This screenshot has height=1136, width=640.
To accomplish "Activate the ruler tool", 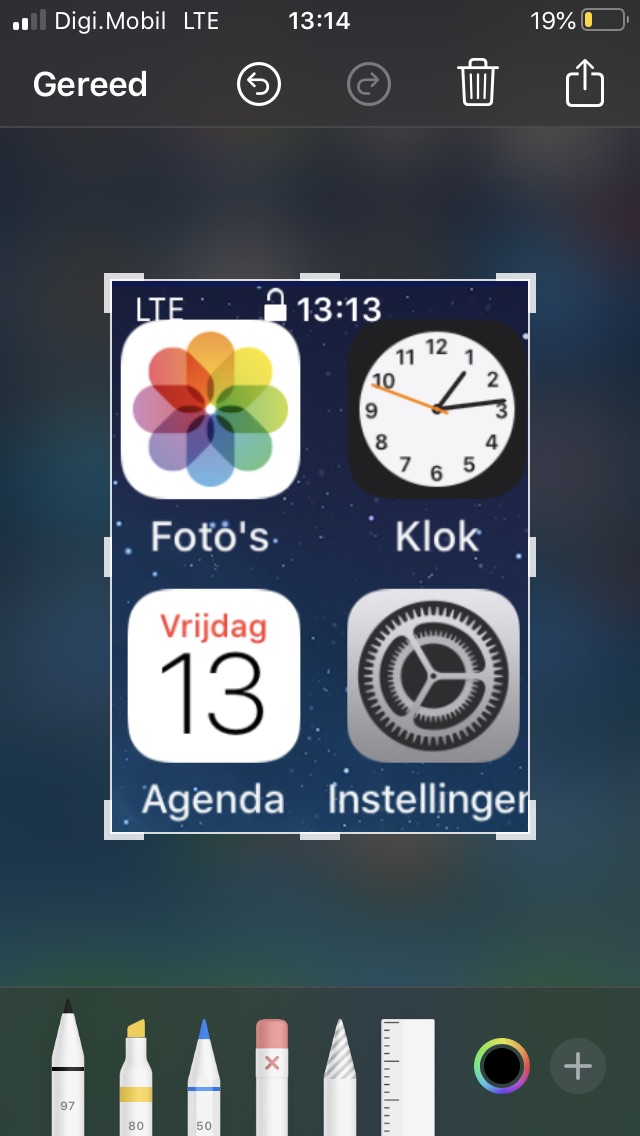I will coord(408,1076).
